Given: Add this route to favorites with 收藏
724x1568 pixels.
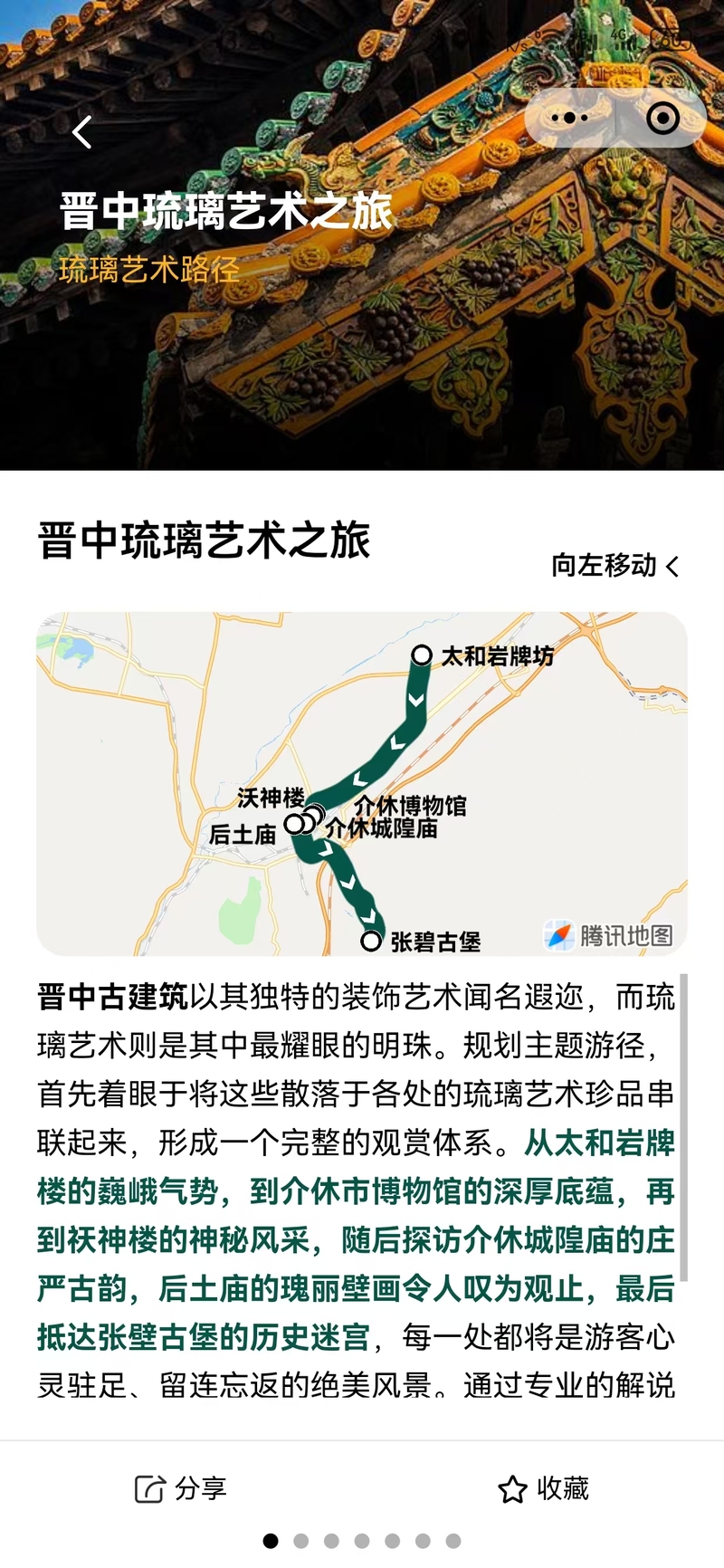Looking at the screenshot, I should coord(544,1488).
